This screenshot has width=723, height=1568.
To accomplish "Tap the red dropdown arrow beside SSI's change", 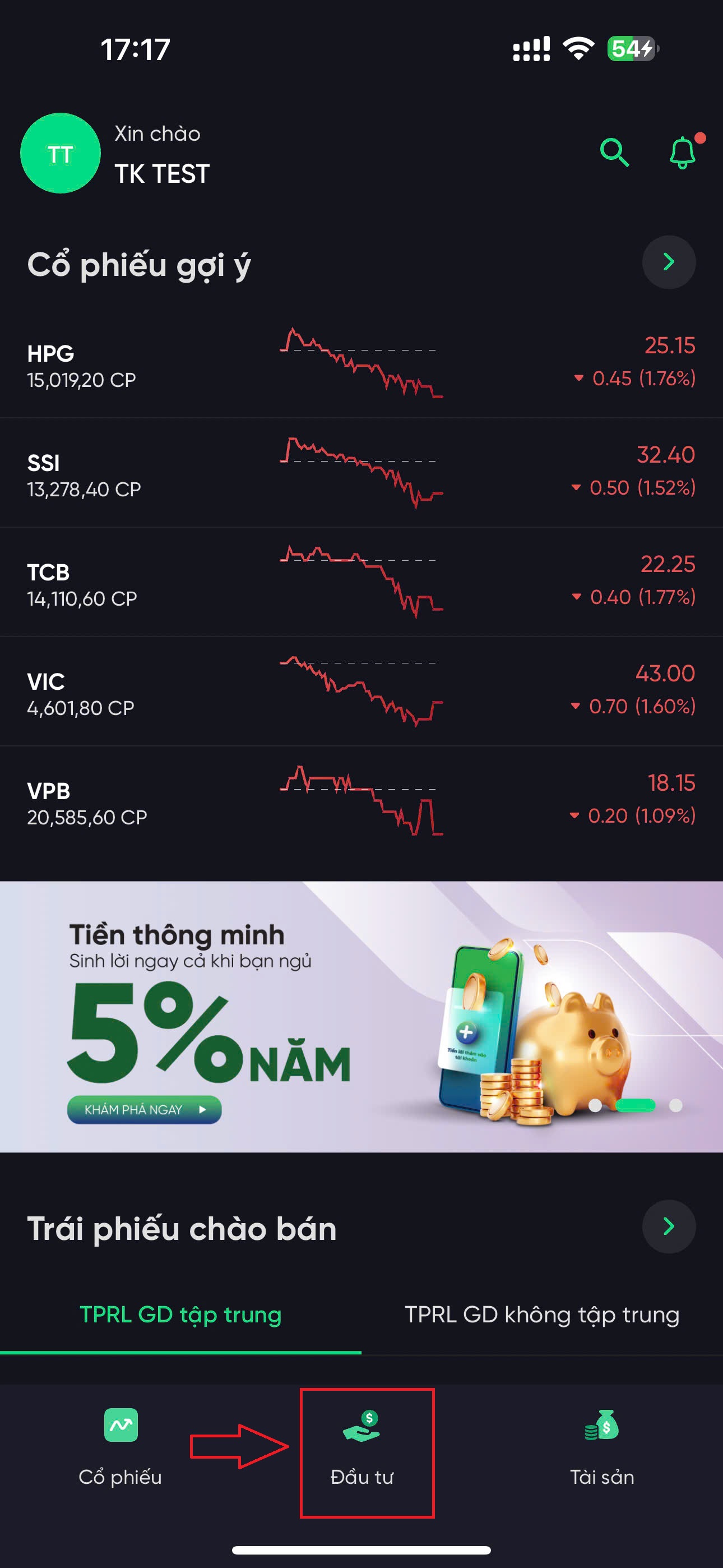I will (x=576, y=487).
